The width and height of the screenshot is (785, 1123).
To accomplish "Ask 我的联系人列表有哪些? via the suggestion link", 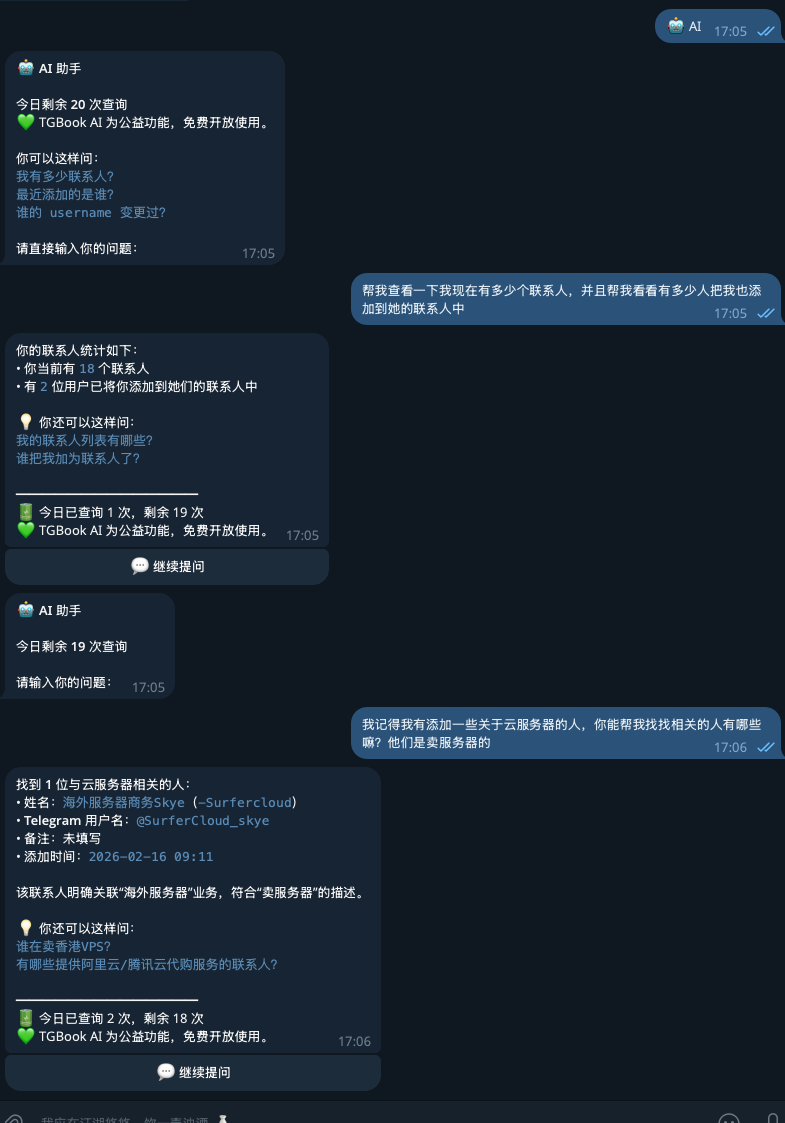I will [x=85, y=440].
